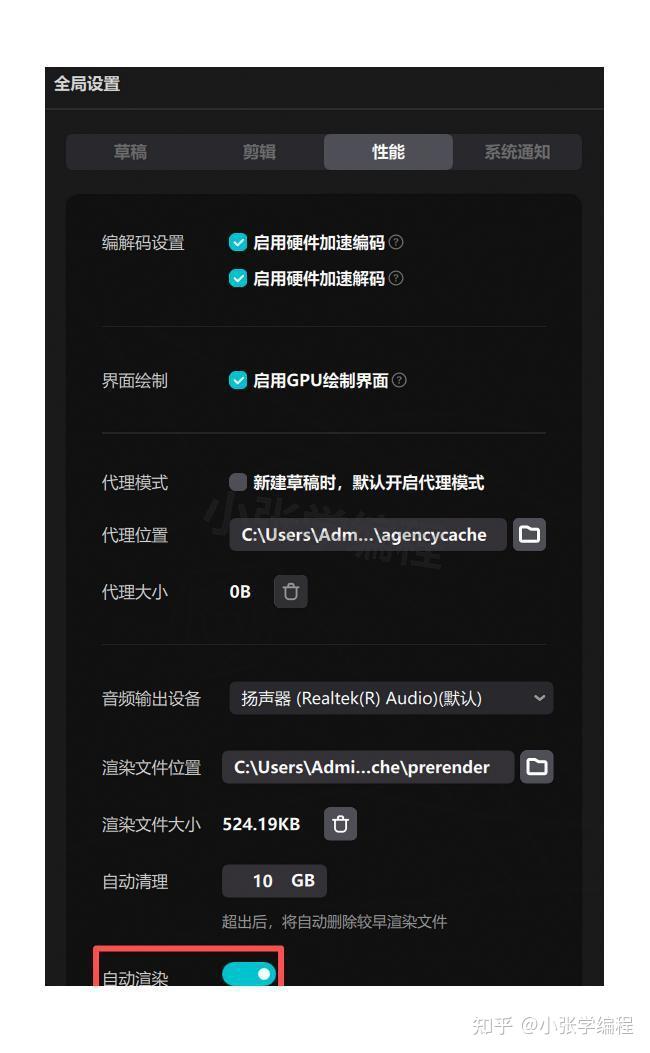650x1053 pixels.
Task: Click the 渲染文件位置 path field
Action: point(368,767)
